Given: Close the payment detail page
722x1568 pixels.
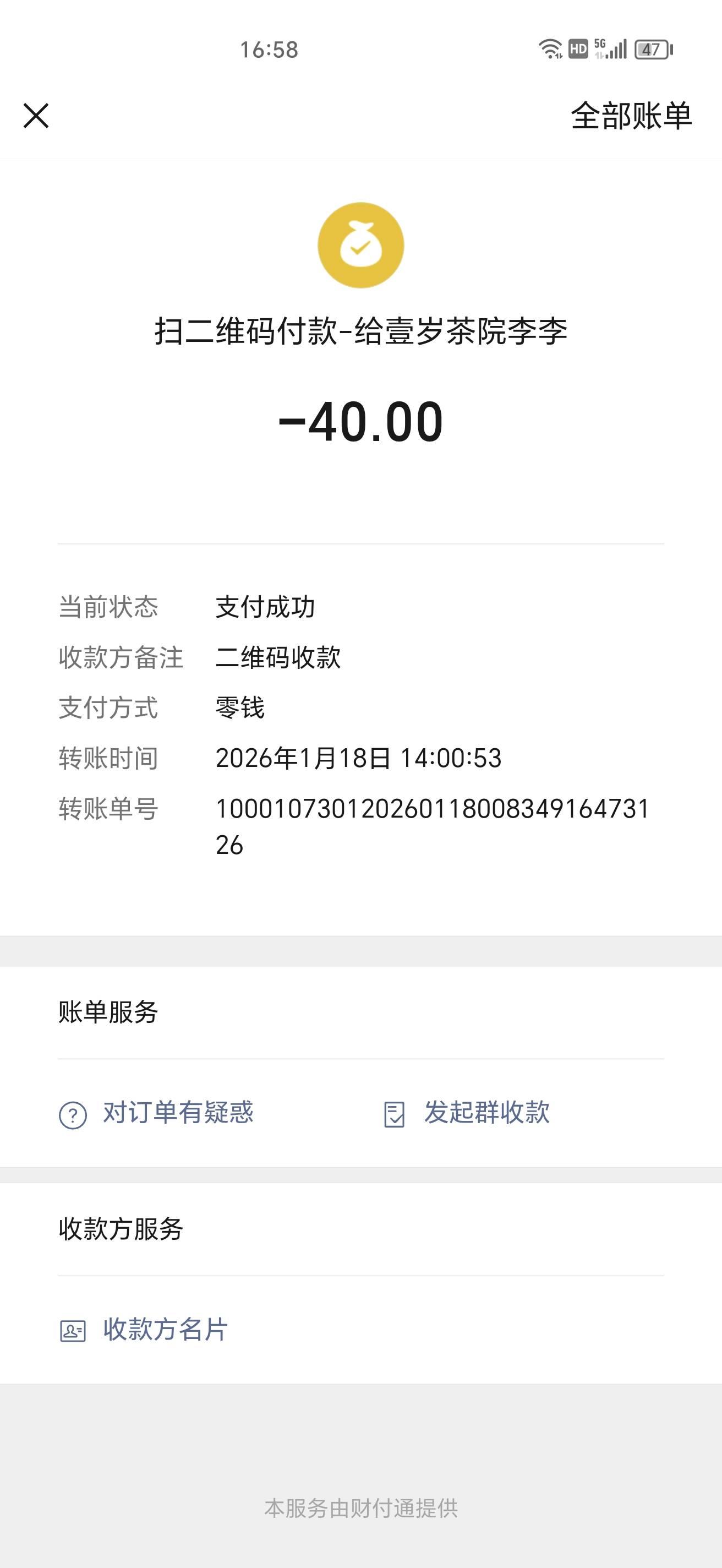Looking at the screenshot, I should click(x=36, y=116).
